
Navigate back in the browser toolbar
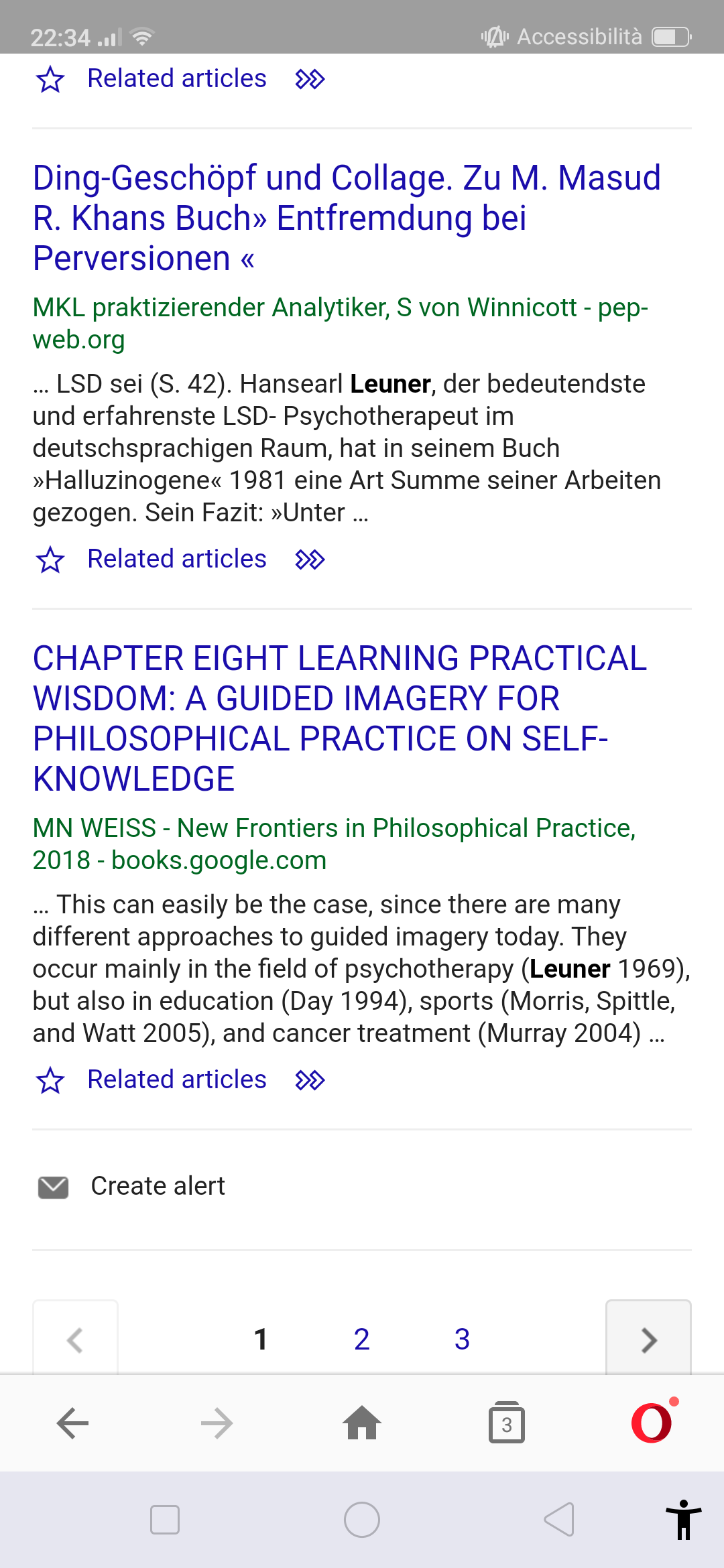coord(72,1423)
